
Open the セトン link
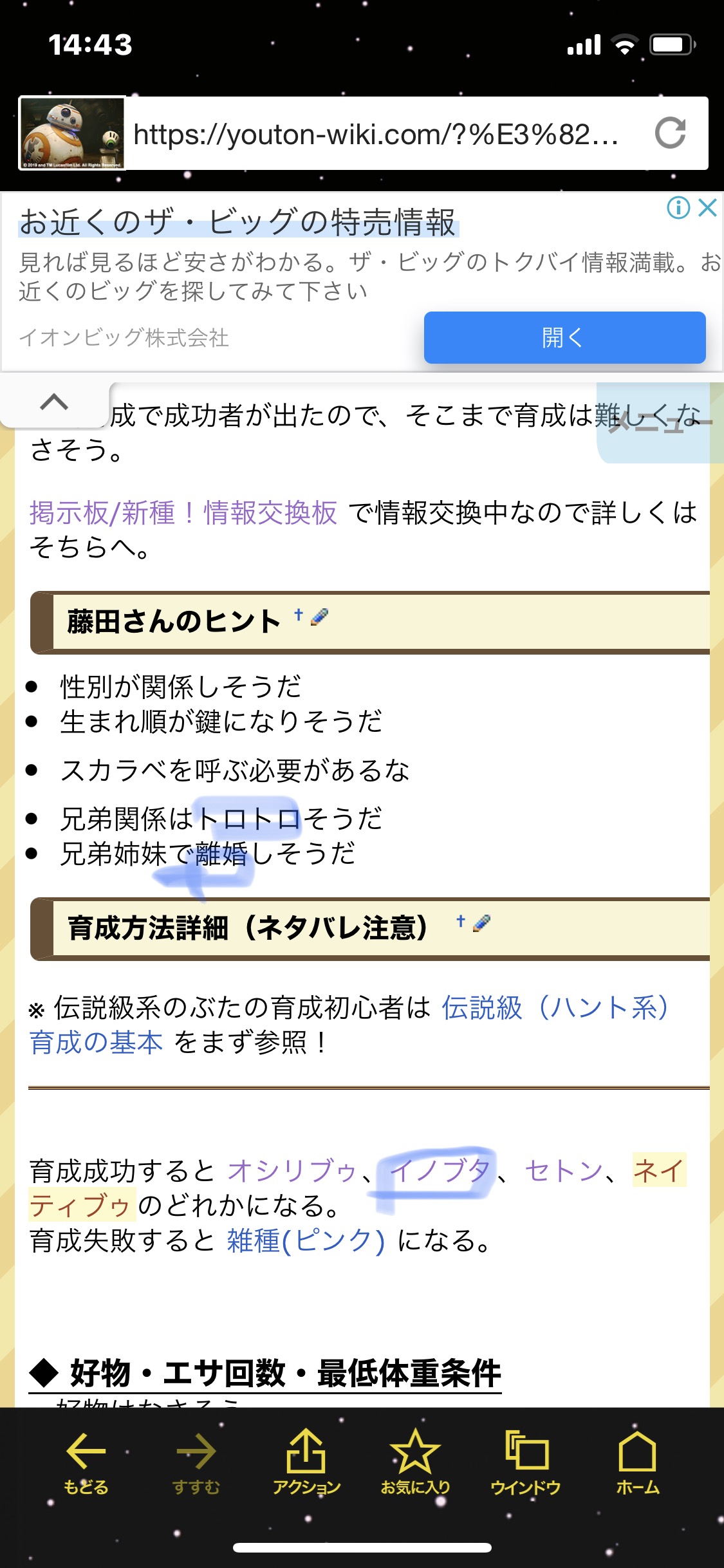pyautogui.click(x=564, y=1171)
